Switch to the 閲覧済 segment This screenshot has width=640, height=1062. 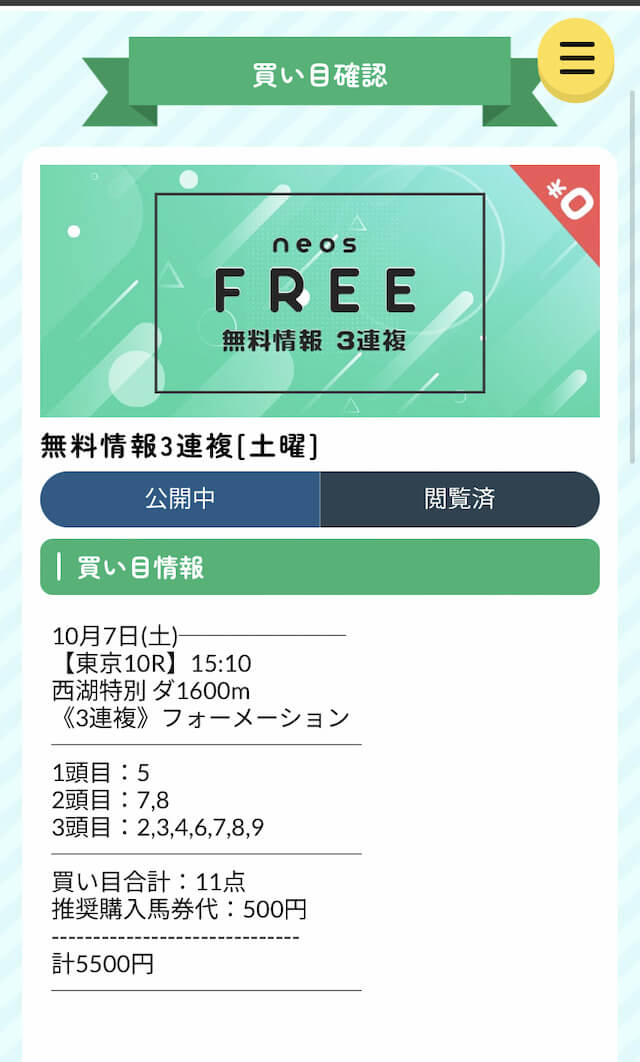[x=460, y=499]
